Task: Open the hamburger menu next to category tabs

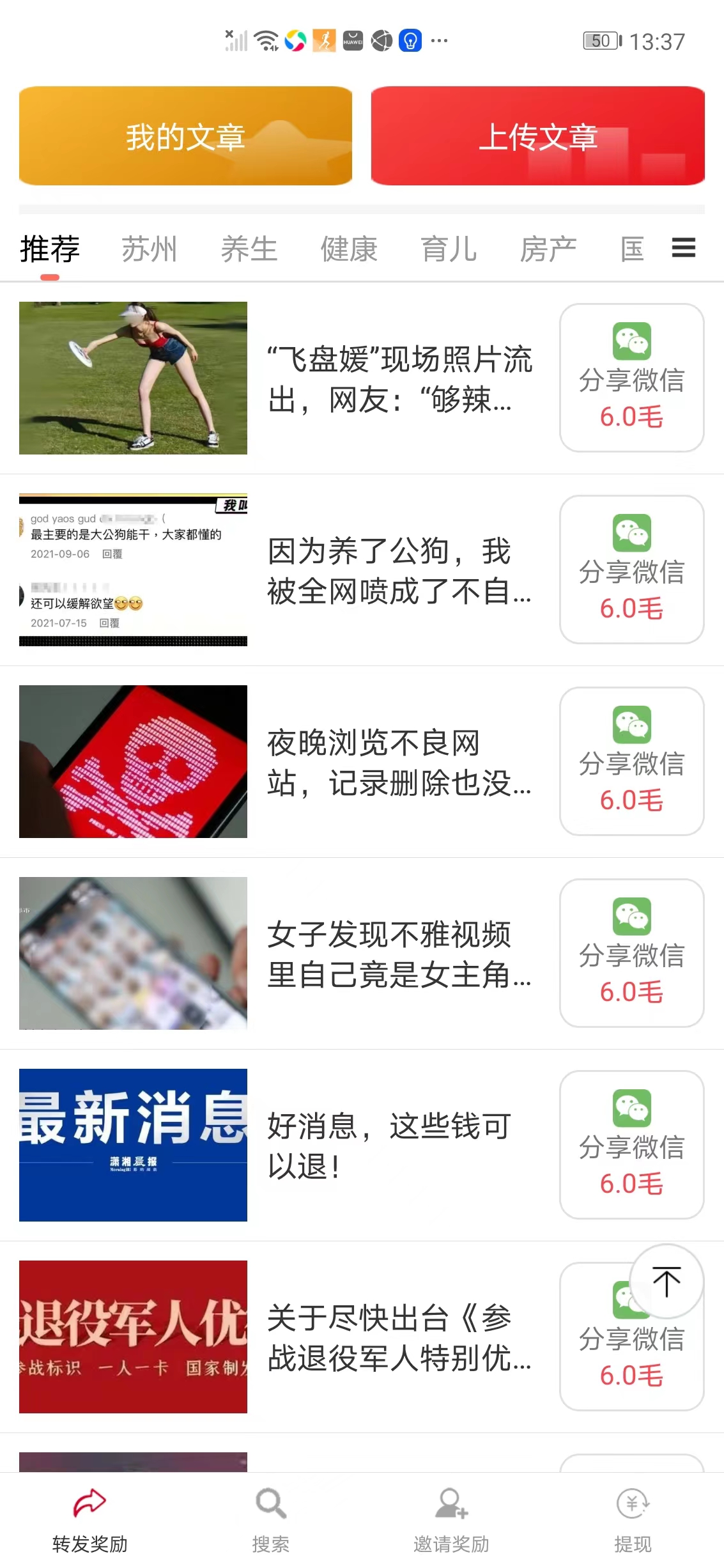Action: [682, 249]
